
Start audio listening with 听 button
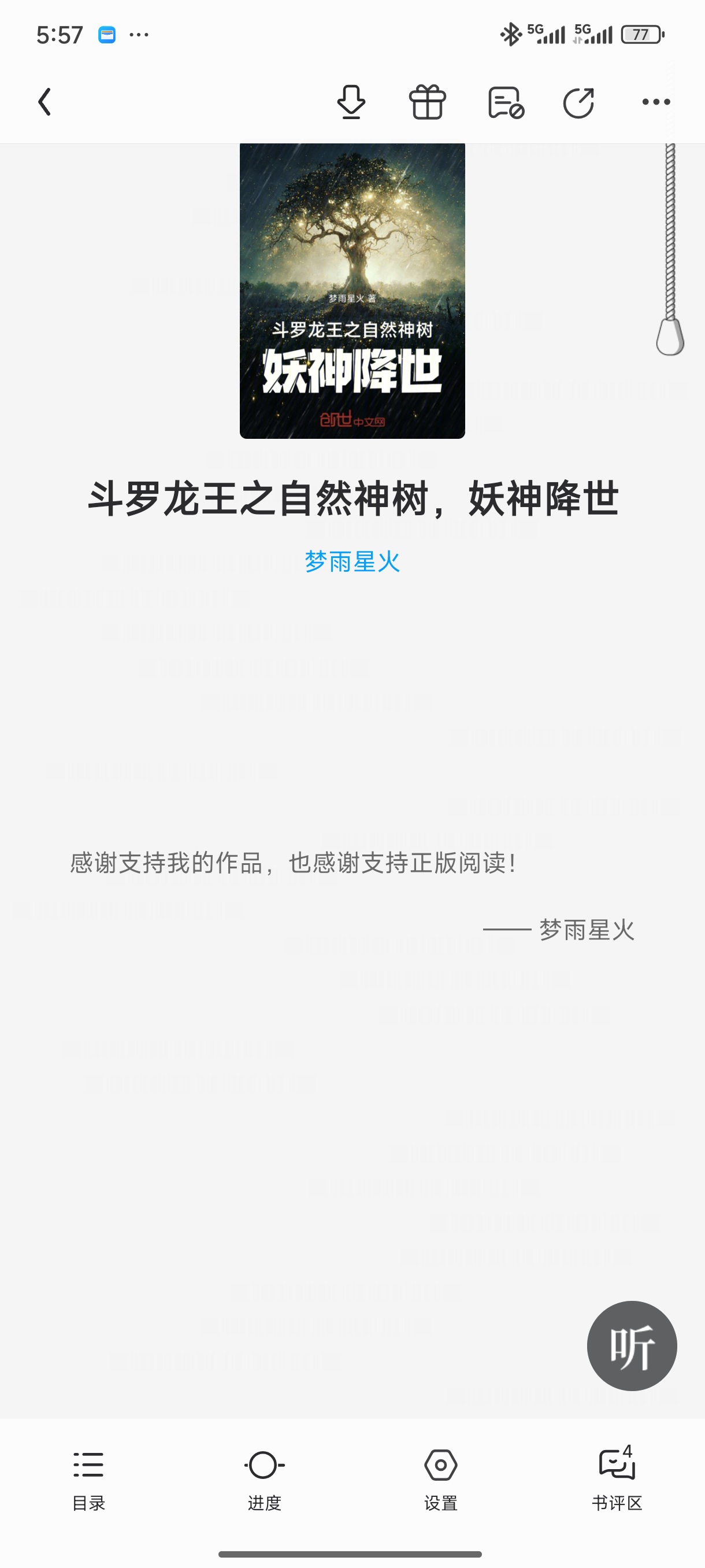click(x=632, y=1346)
